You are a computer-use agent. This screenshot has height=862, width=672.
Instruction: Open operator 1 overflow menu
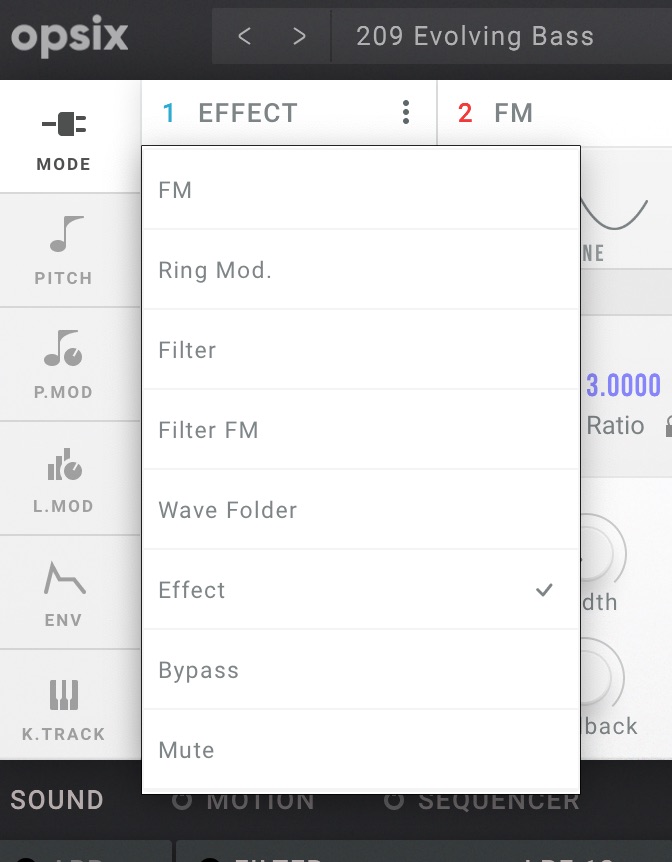[x=405, y=112]
